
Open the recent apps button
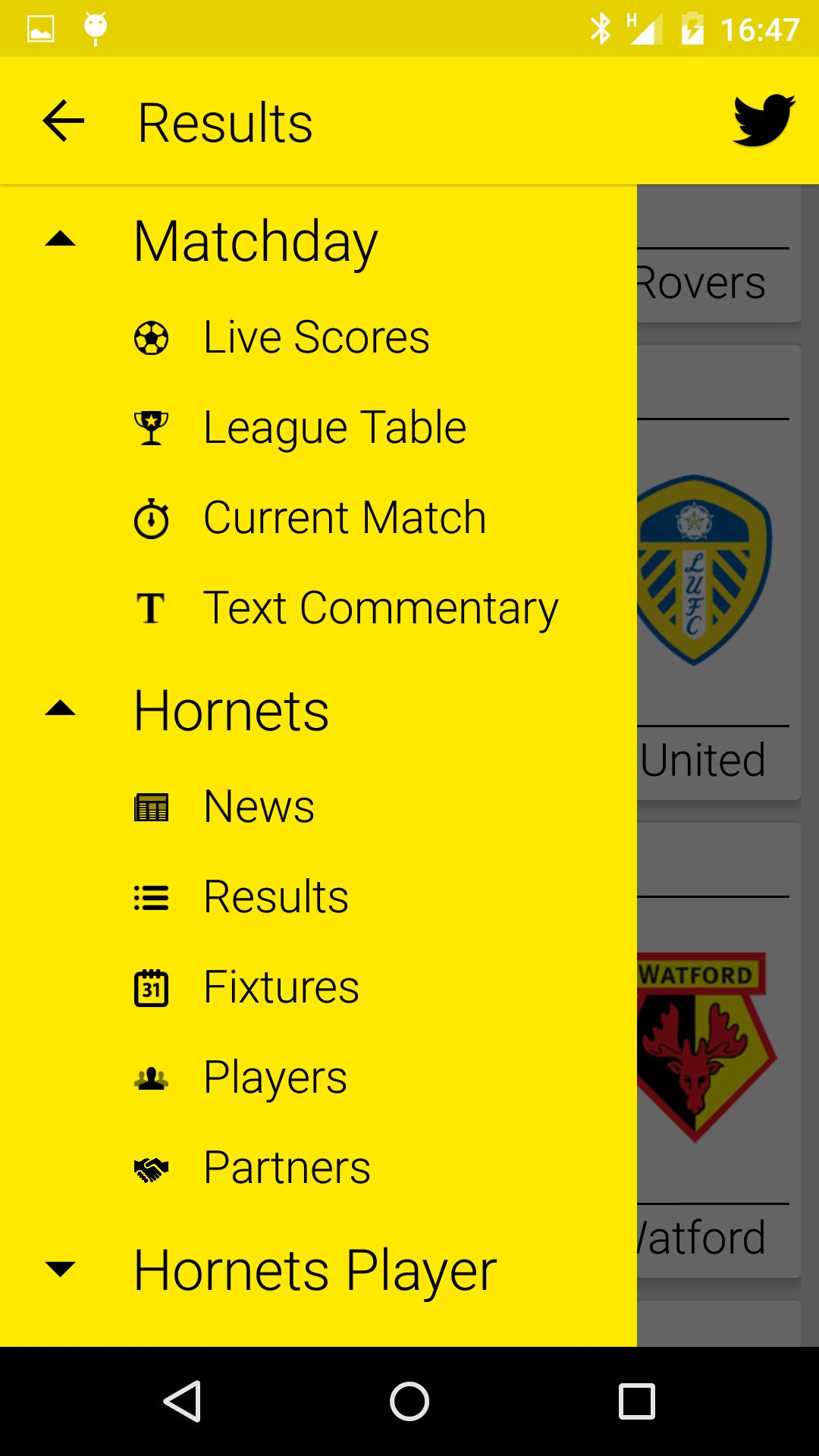tap(636, 1401)
